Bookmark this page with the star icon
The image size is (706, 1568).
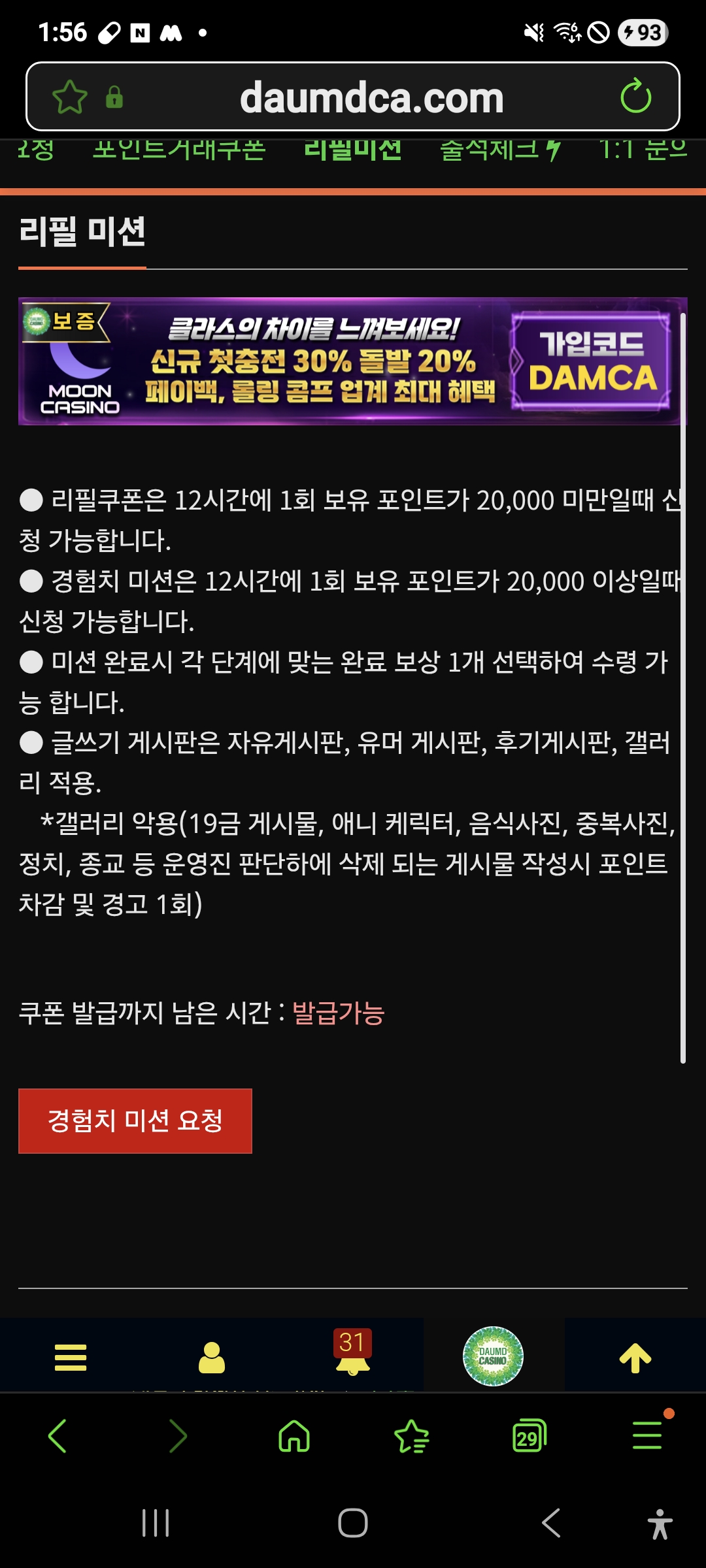(x=69, y=97)
